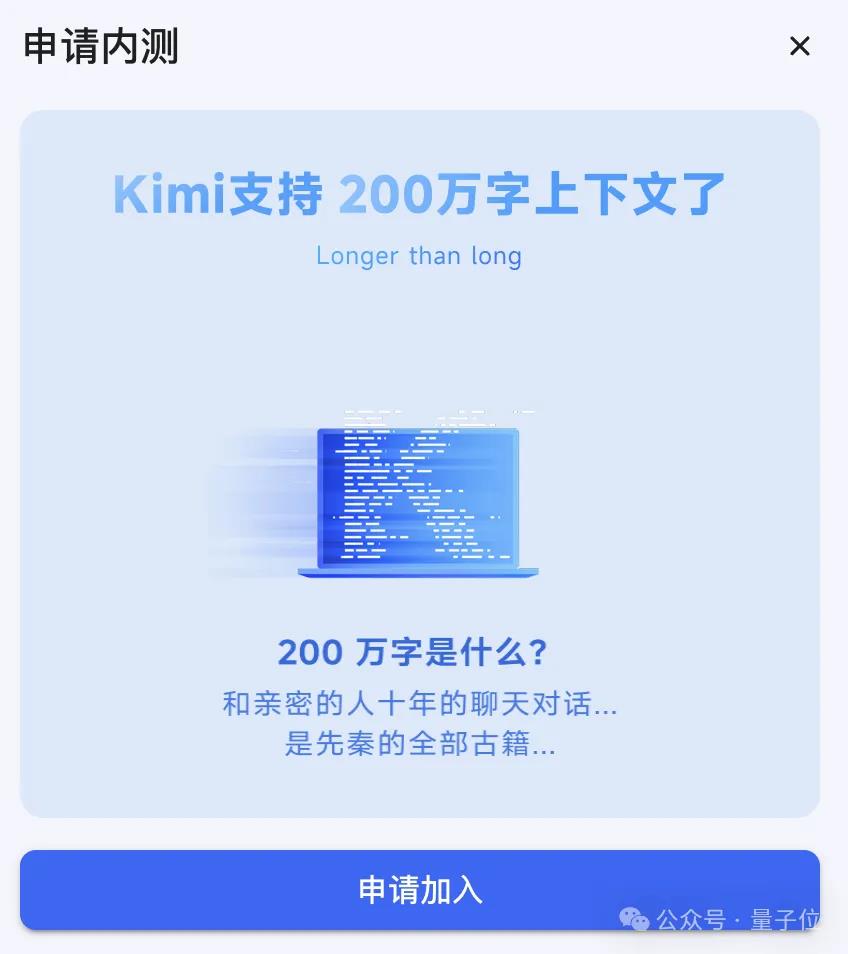Viewport: 848px width, 954px height.
Task: Click the 是先秦的全部古籍 text line
Action: coord(419,744)
